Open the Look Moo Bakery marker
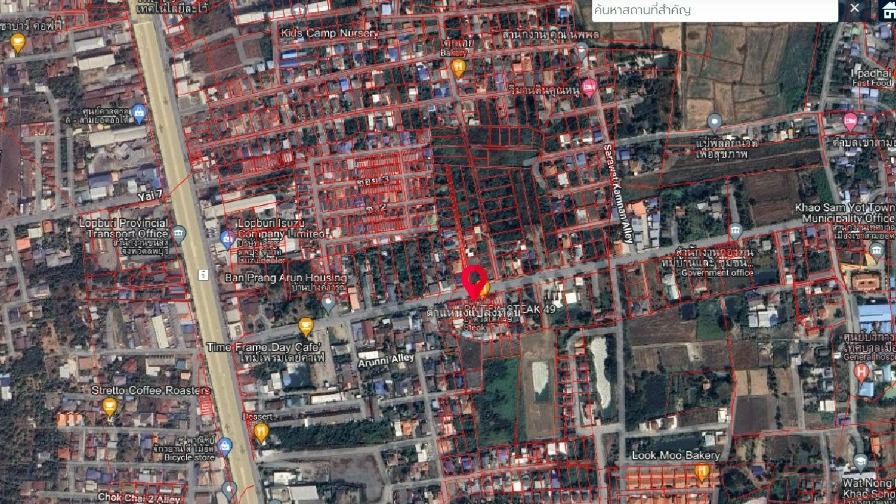The image size is (896, 504). coord(703,471)
